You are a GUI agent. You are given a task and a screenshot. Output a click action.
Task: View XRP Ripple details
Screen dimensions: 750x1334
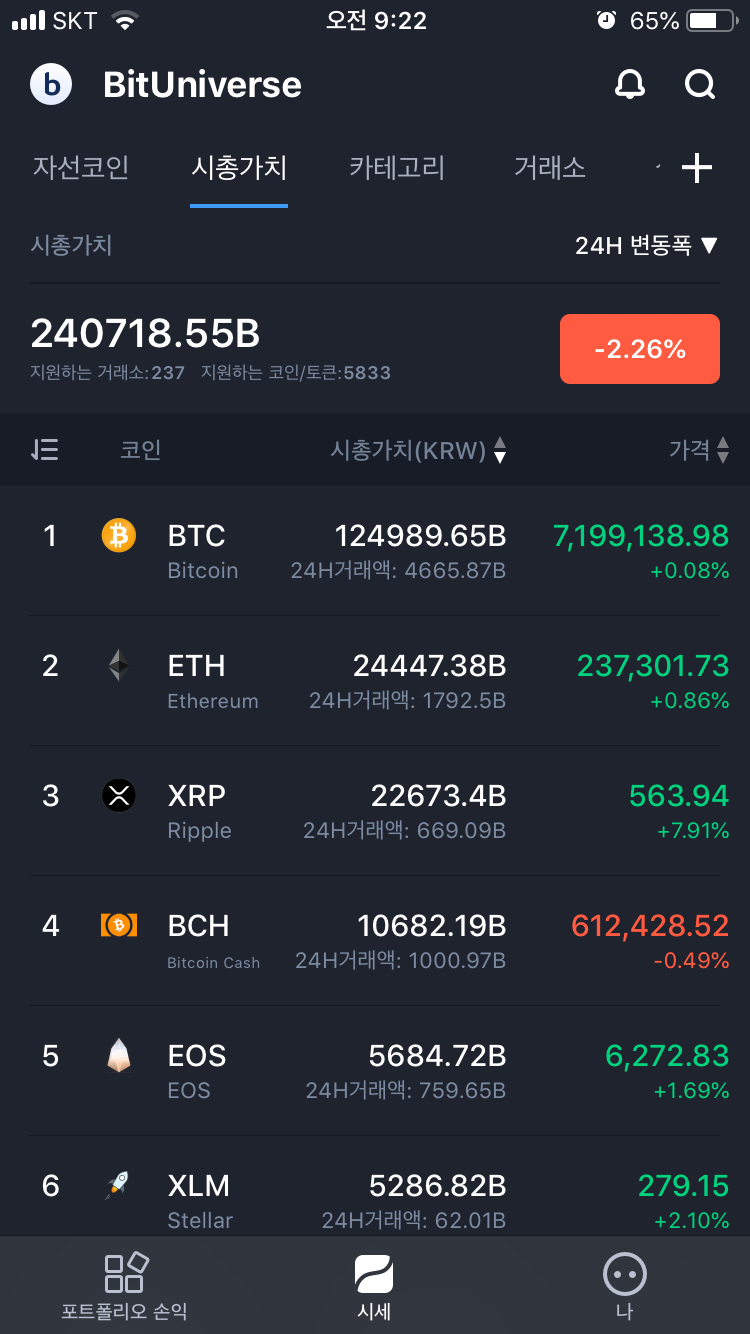tap(375, 811)
